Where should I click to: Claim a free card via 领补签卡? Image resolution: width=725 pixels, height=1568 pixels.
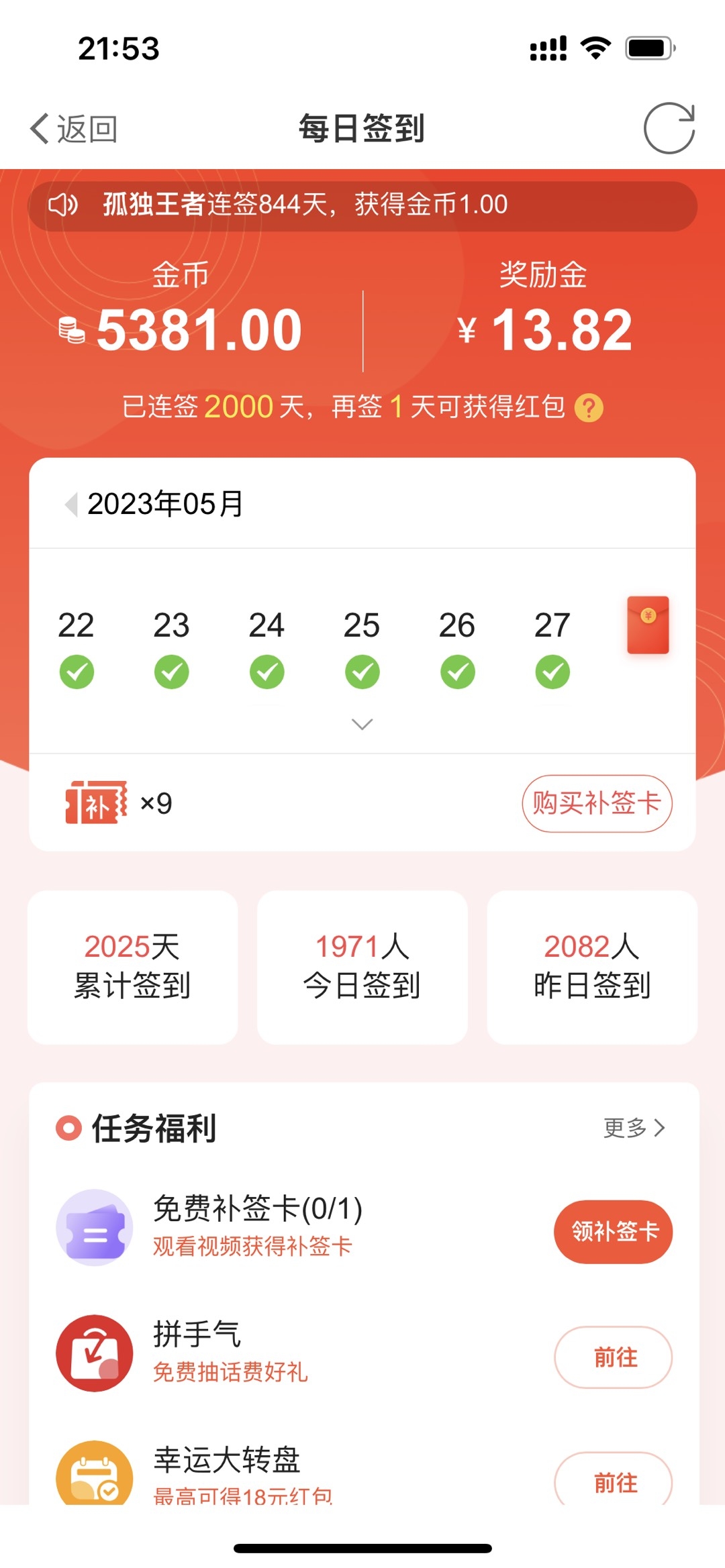(613, 1232)
